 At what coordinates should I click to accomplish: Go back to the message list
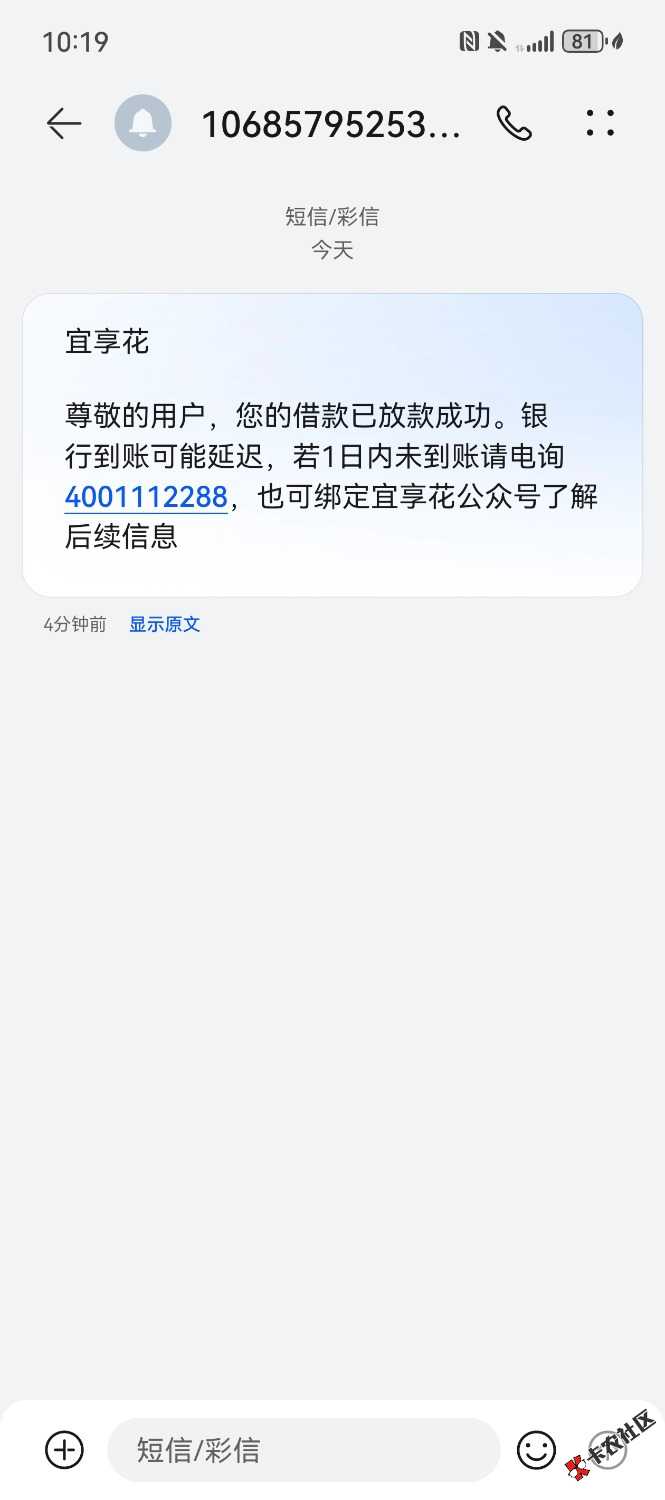click(x=64, y=123)
